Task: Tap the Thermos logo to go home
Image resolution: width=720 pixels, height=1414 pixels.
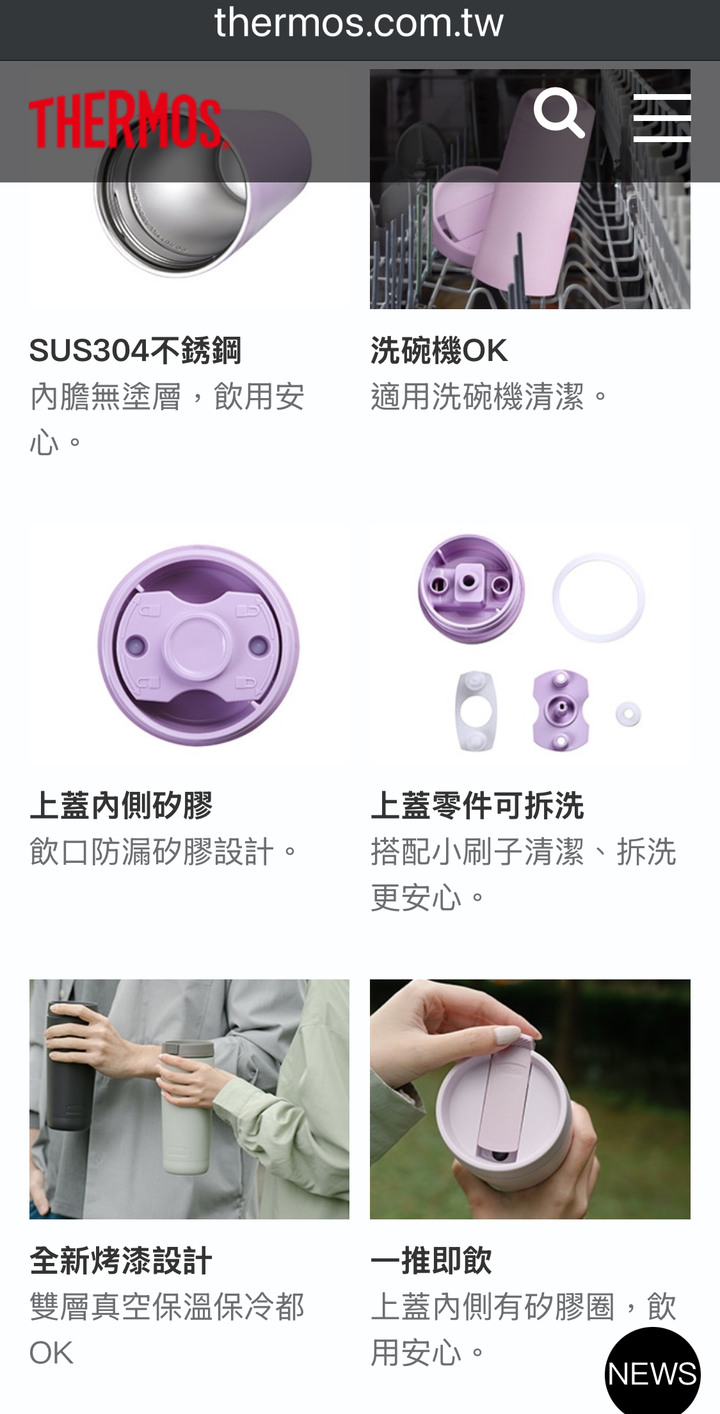Action: [x=126, y=122]
